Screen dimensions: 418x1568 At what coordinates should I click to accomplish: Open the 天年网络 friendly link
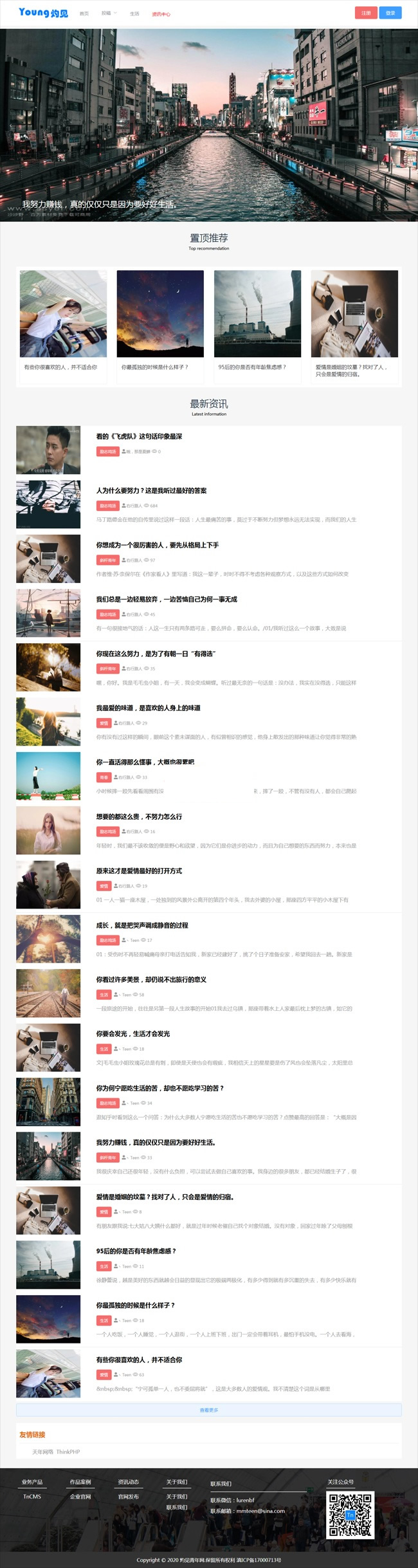tap(42, 1452)
